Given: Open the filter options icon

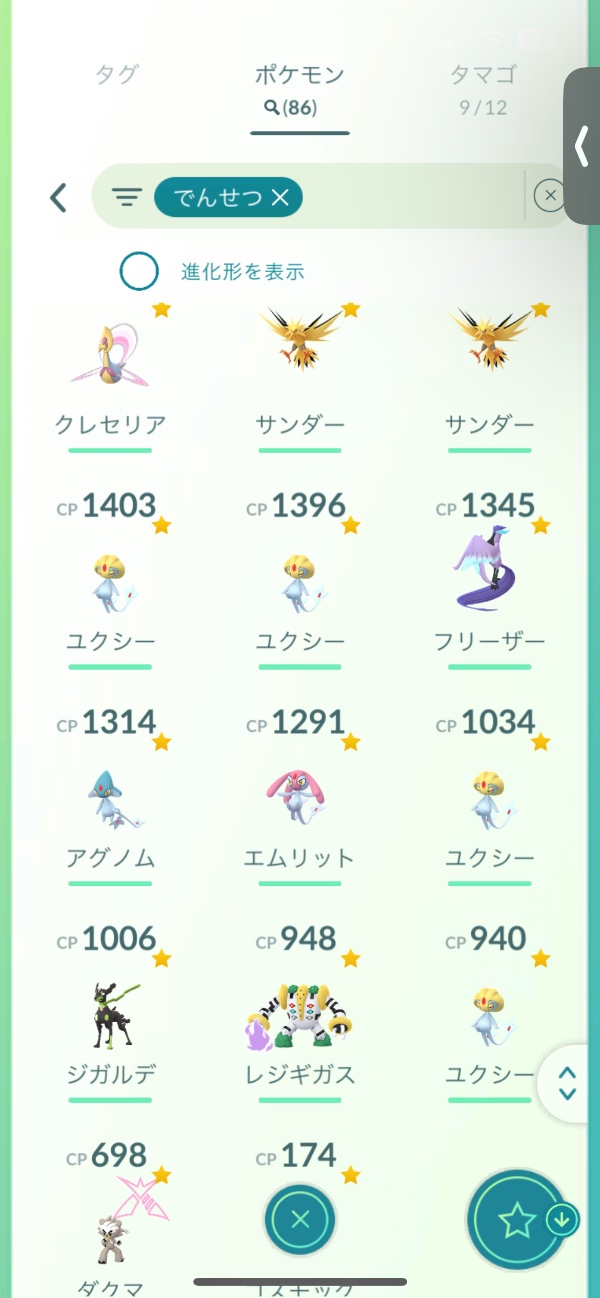Looking at the screenshot, I should click(126, 197).
